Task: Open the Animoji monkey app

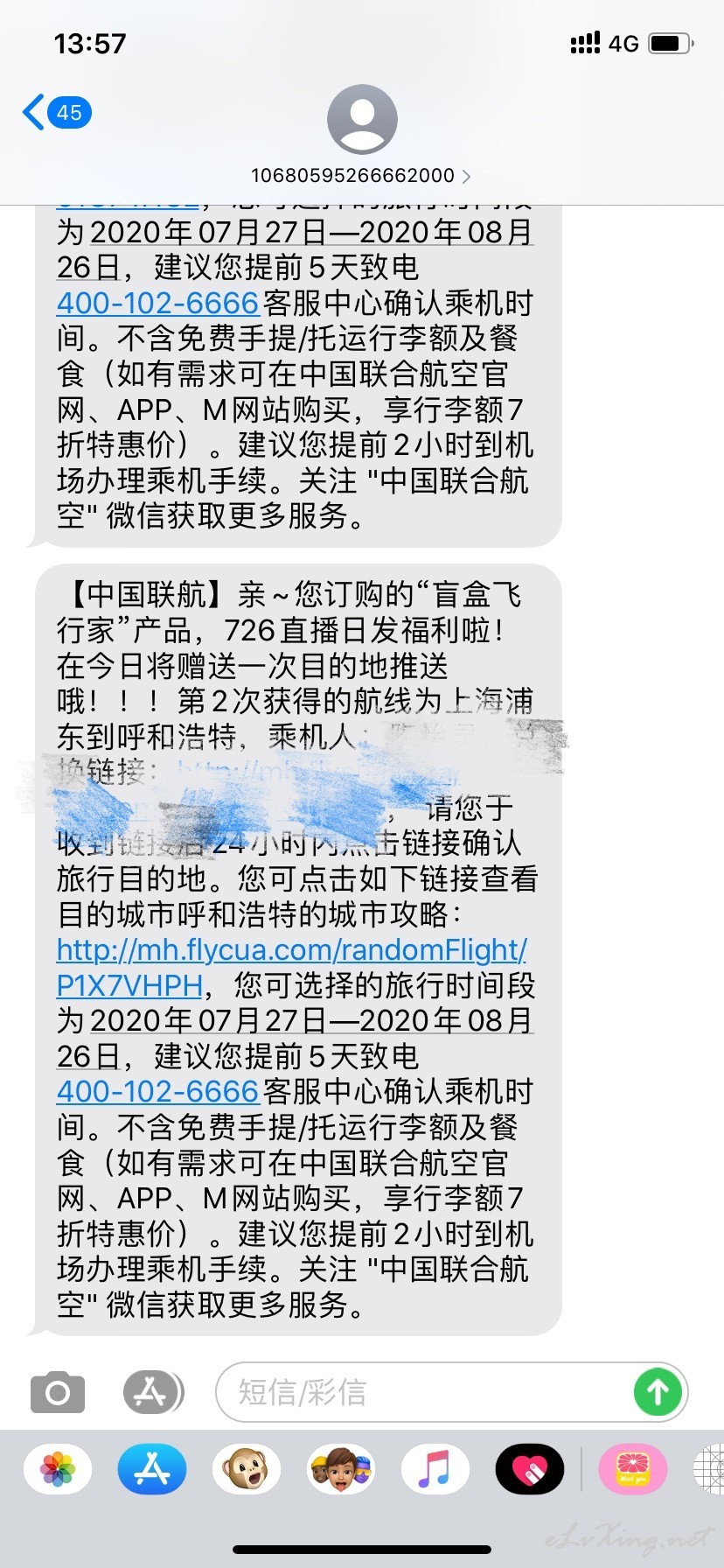Action: tap(247, 1468)
